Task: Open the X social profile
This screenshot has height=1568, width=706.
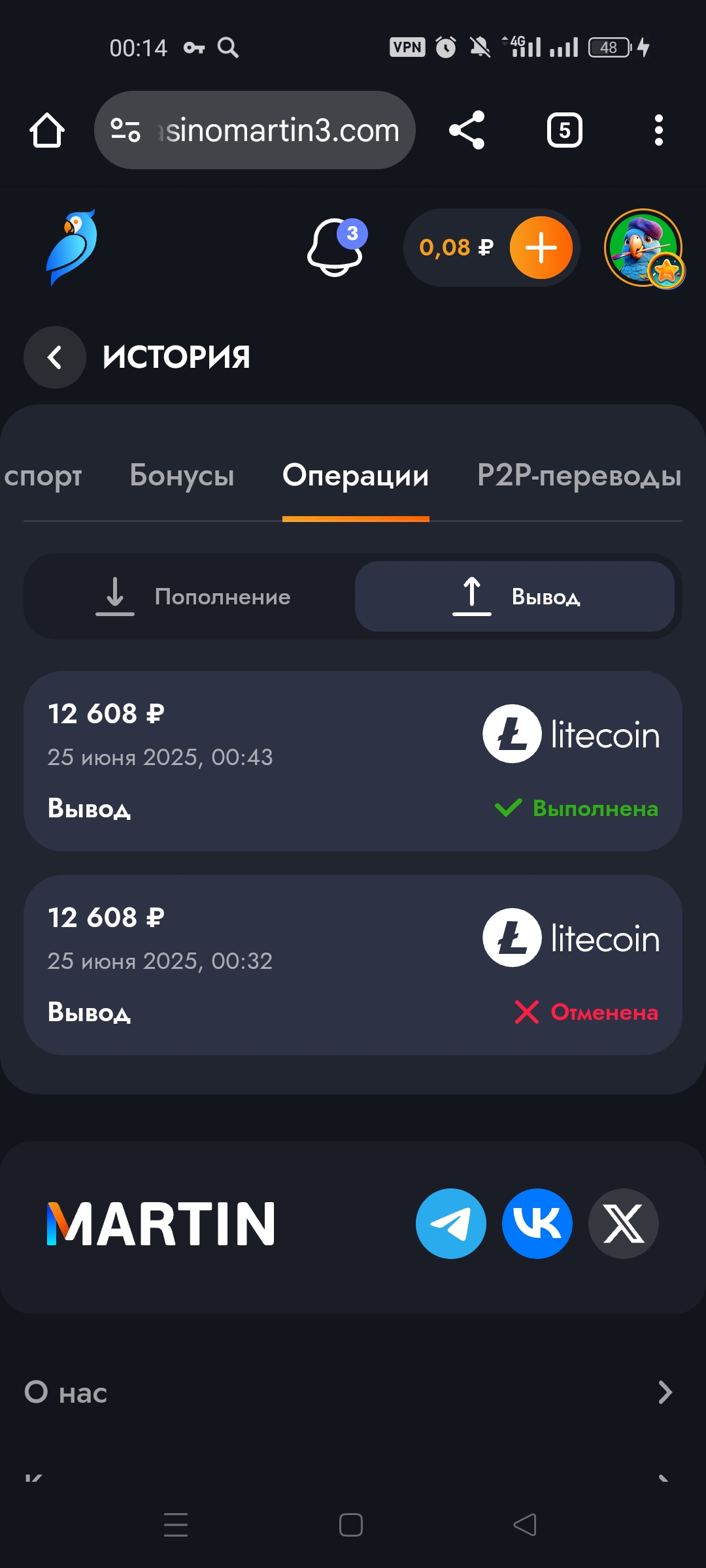Action: [624, 1224]
